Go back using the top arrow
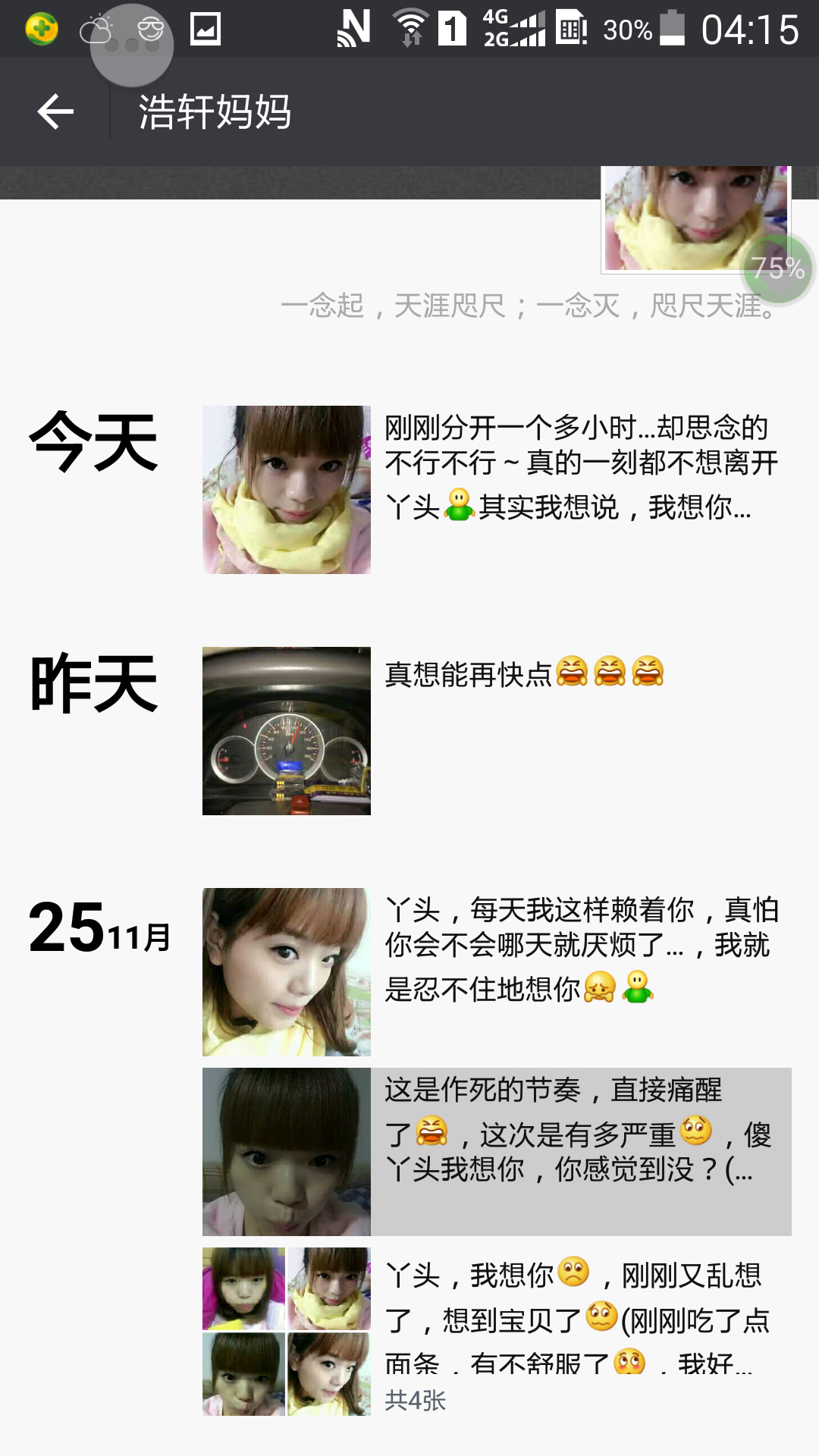This screenshot has width=819, height=1456. click(x=55, y=112)
